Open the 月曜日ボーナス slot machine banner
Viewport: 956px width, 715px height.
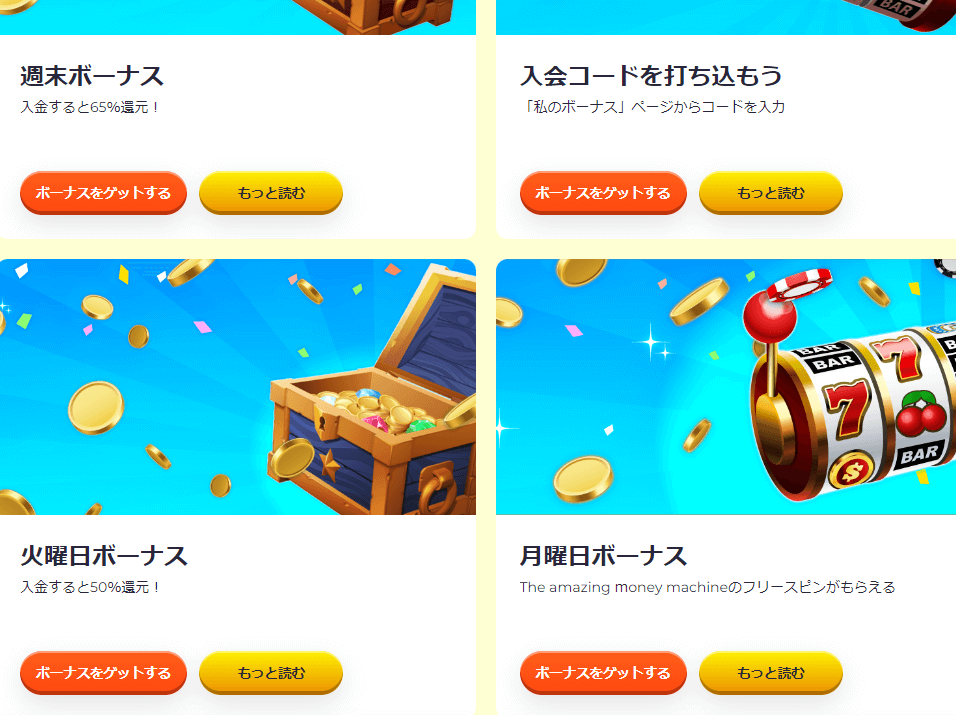pos(726,387)
